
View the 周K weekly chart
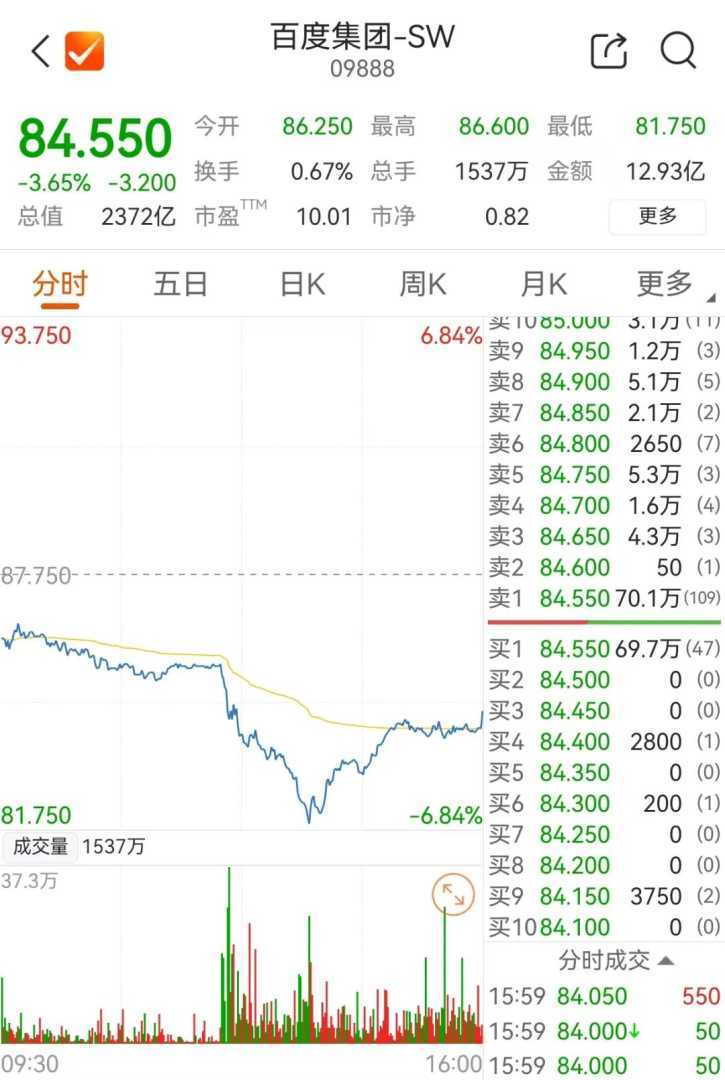click(423, 284)
